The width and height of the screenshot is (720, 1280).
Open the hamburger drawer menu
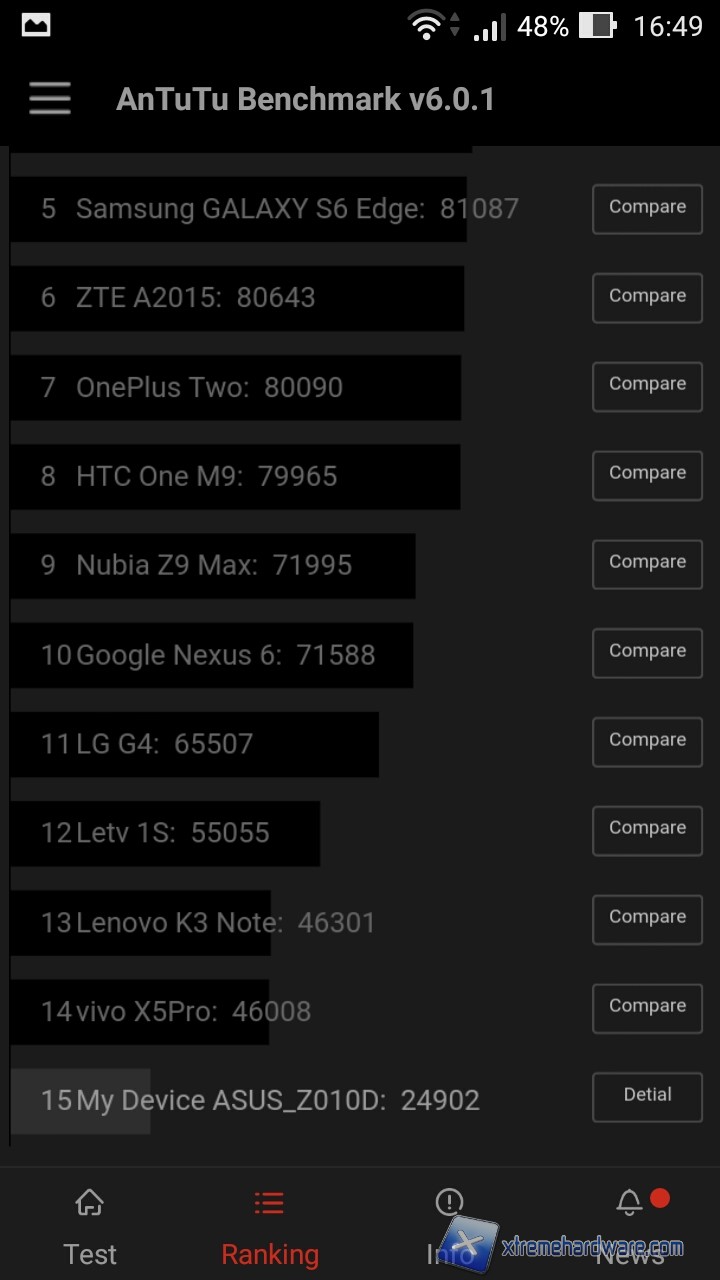49,99
